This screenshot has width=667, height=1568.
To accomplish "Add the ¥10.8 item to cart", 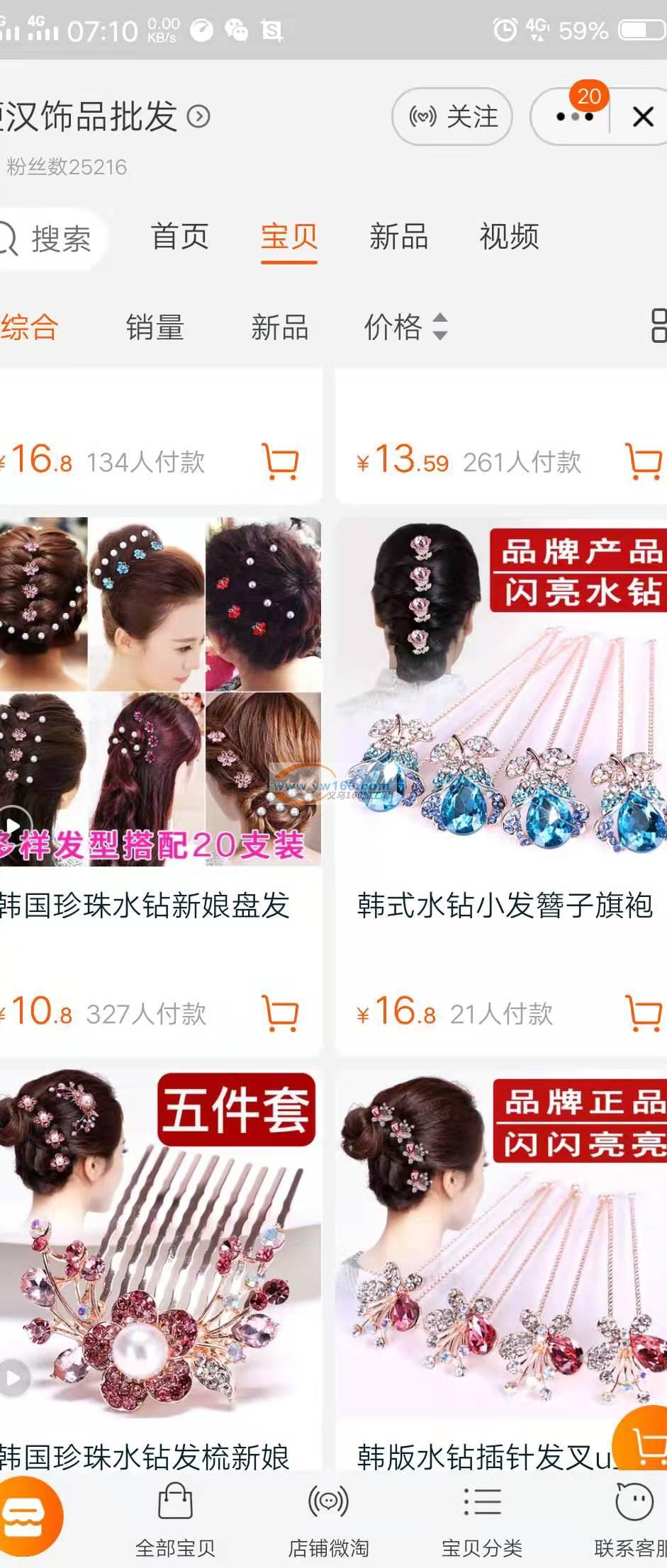I will pyautogui.click(x=280, y=1013).
